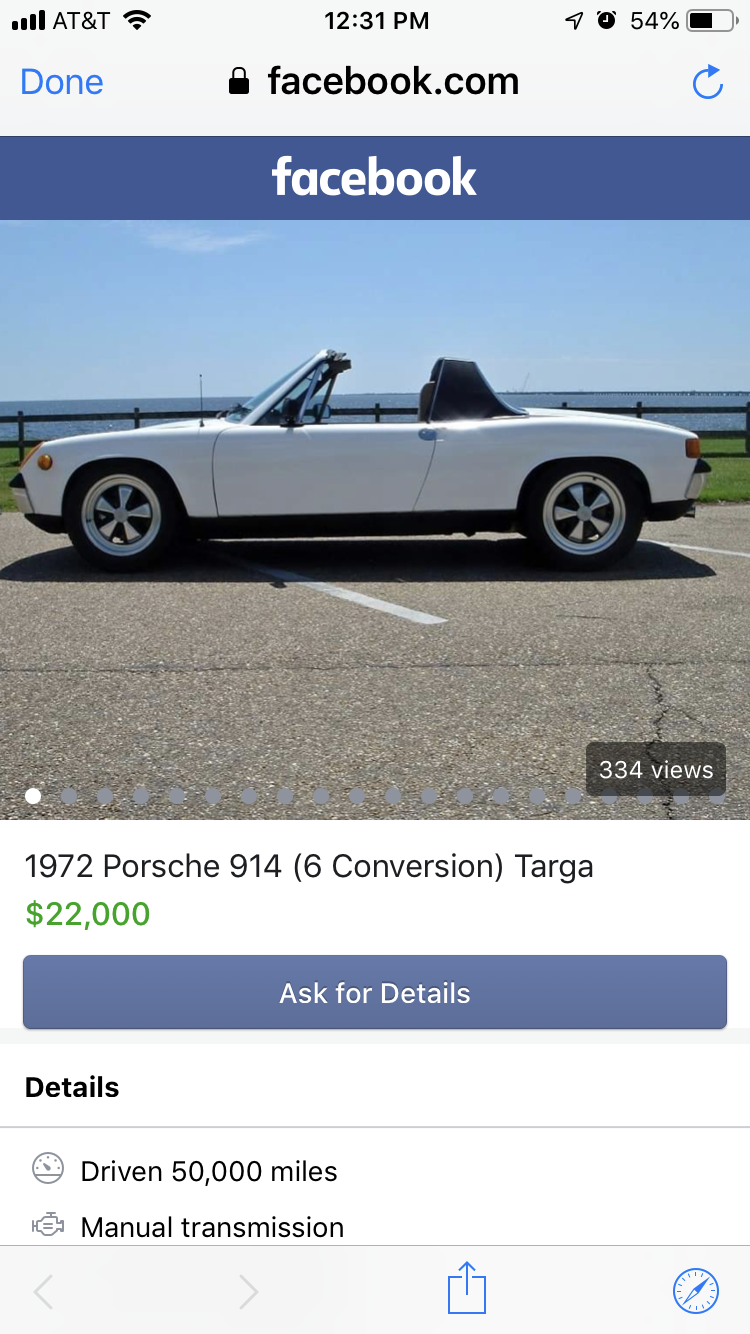750x1334 pixels.
Task: Tap the Ask for Details button
Action: 375,993
